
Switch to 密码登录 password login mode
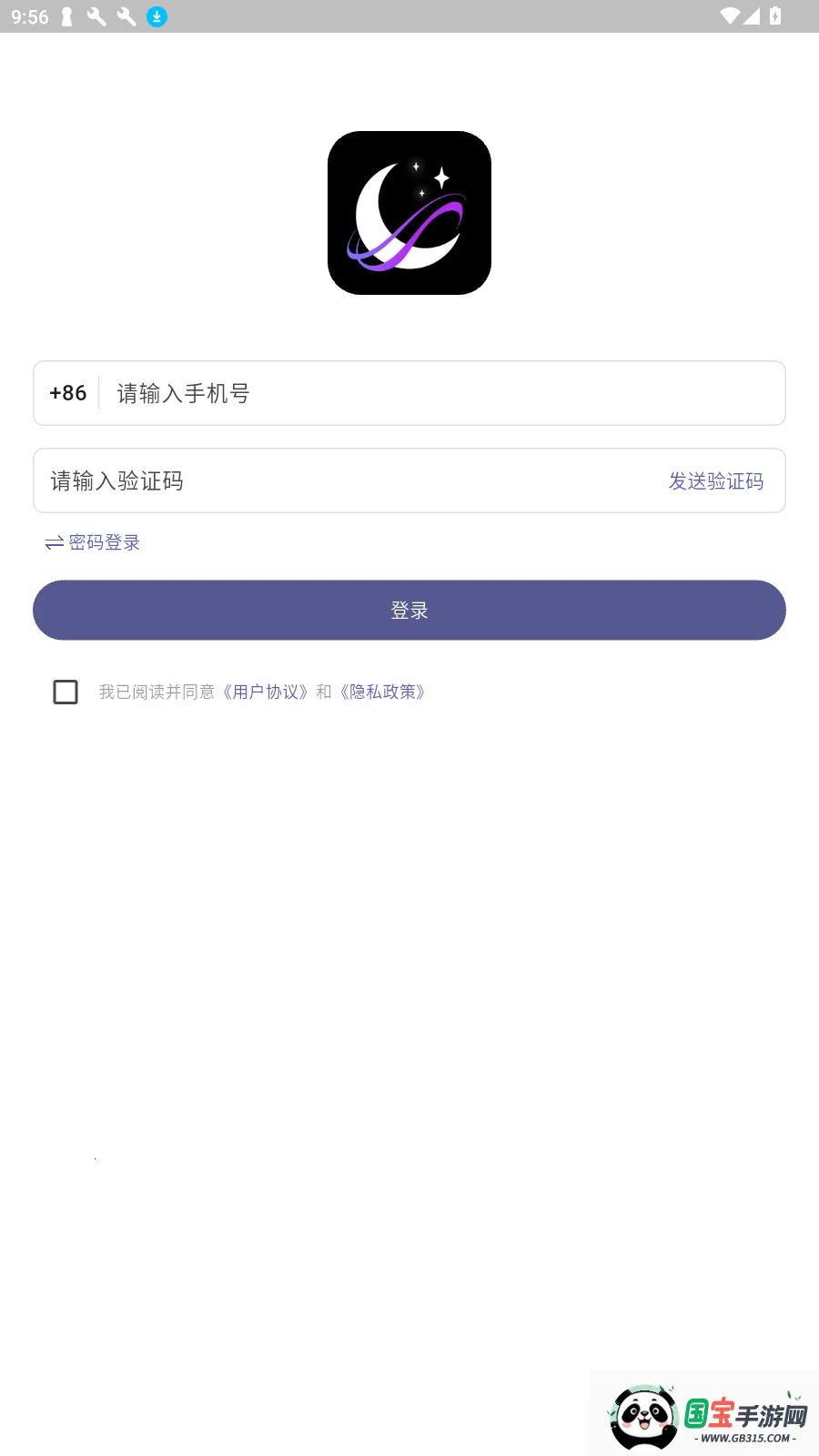(x=105, y=542)
